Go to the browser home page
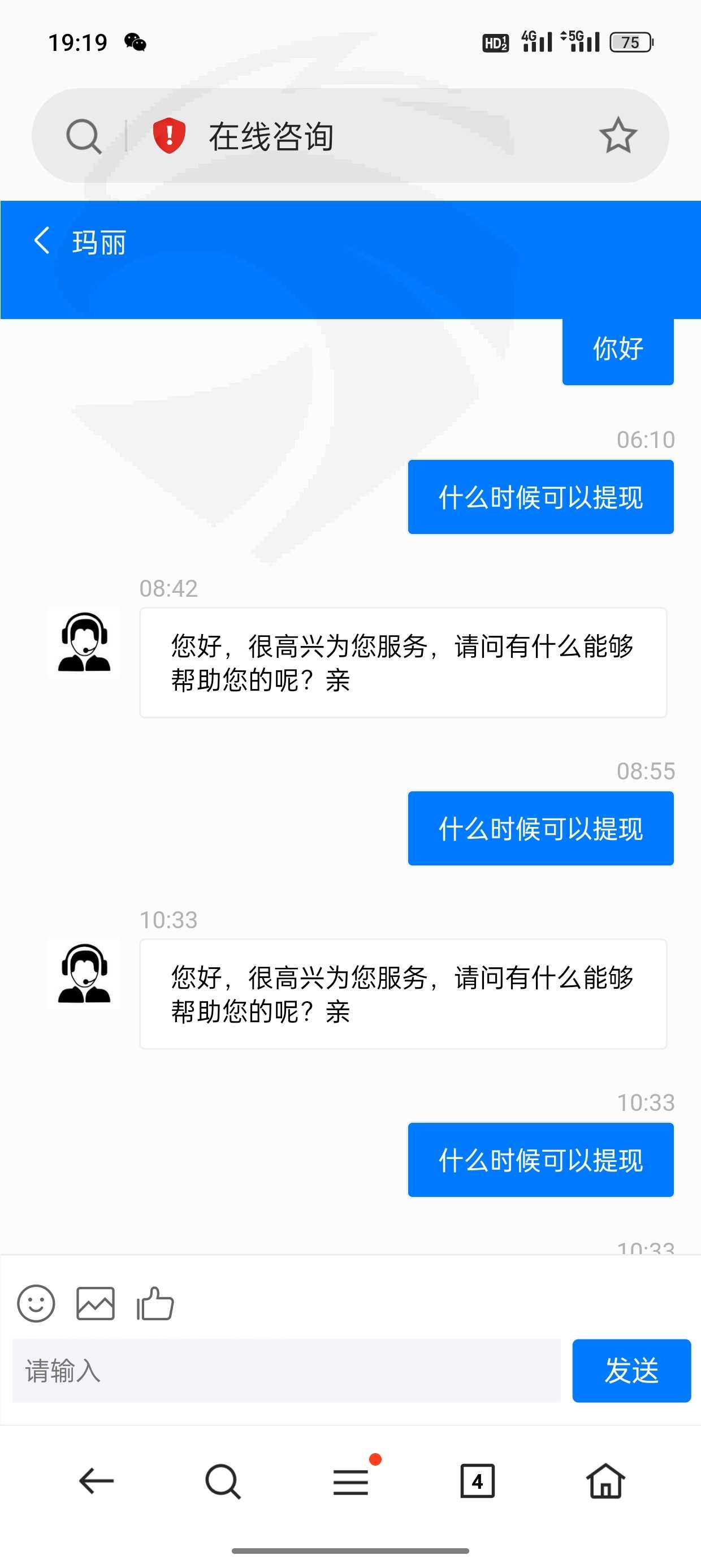701x1568 pixels. click(x=605, y=1480)
